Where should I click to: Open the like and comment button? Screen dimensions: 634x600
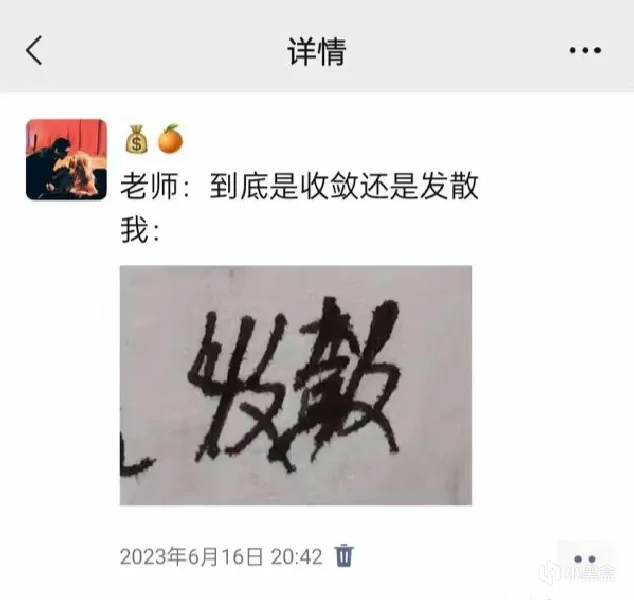pyautogui.click(x=585, y=559)
